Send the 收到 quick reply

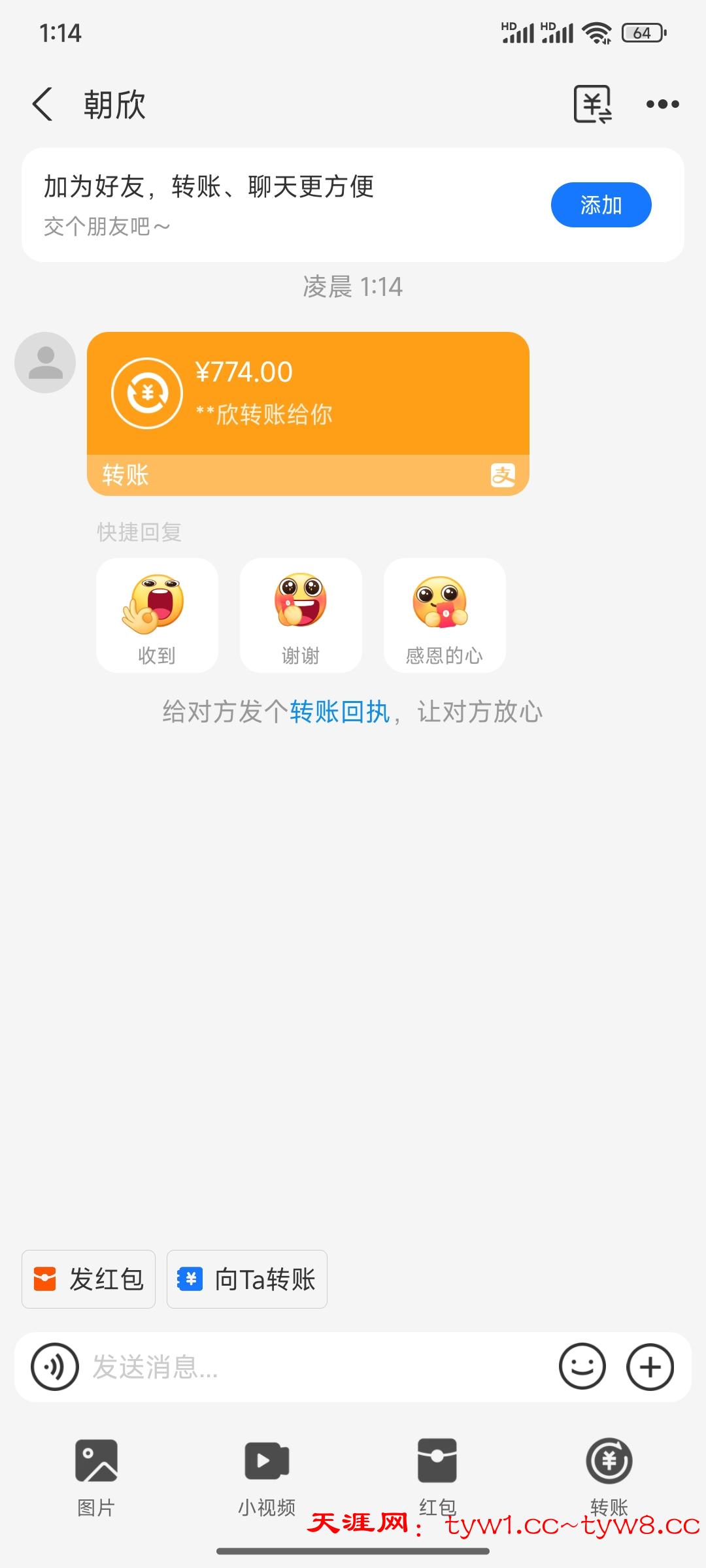(157, 615)
